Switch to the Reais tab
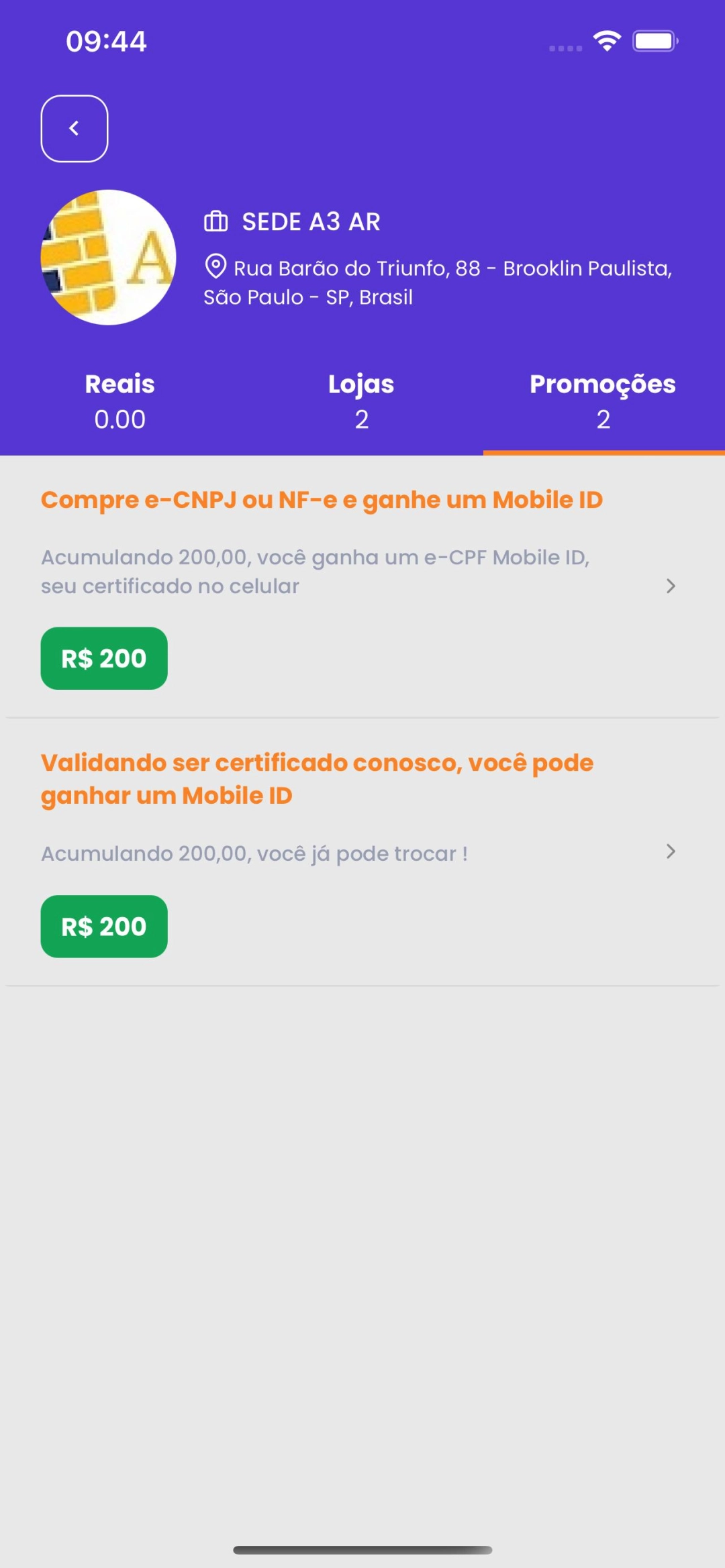The width and height of the screenshot is (725, 1568). click(120, 401)
